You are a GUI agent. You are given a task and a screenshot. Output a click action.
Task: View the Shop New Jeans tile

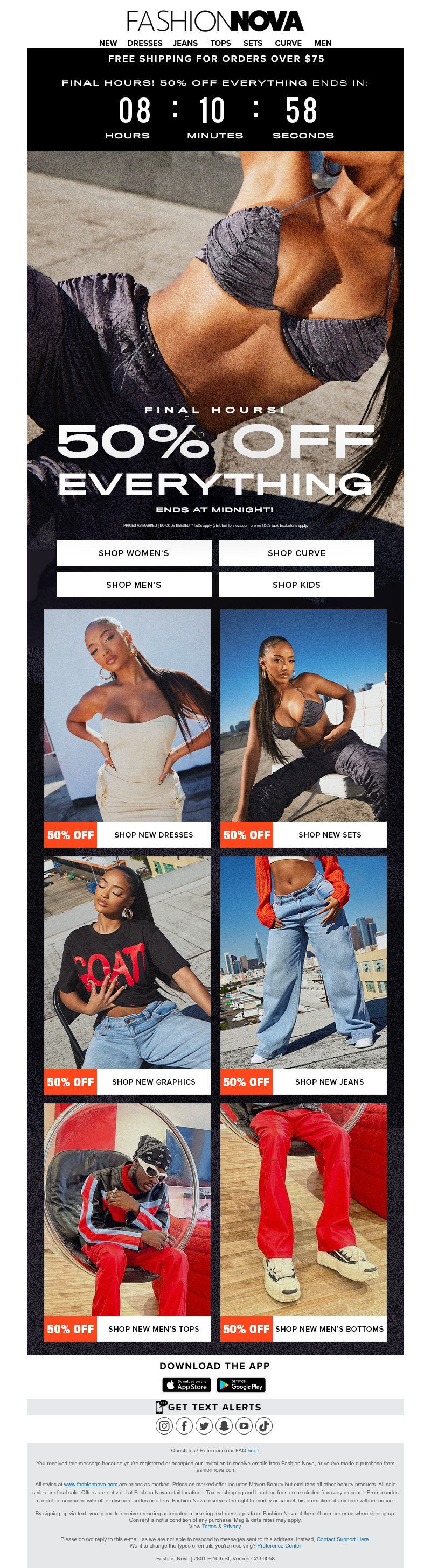(x=303, y=974)
